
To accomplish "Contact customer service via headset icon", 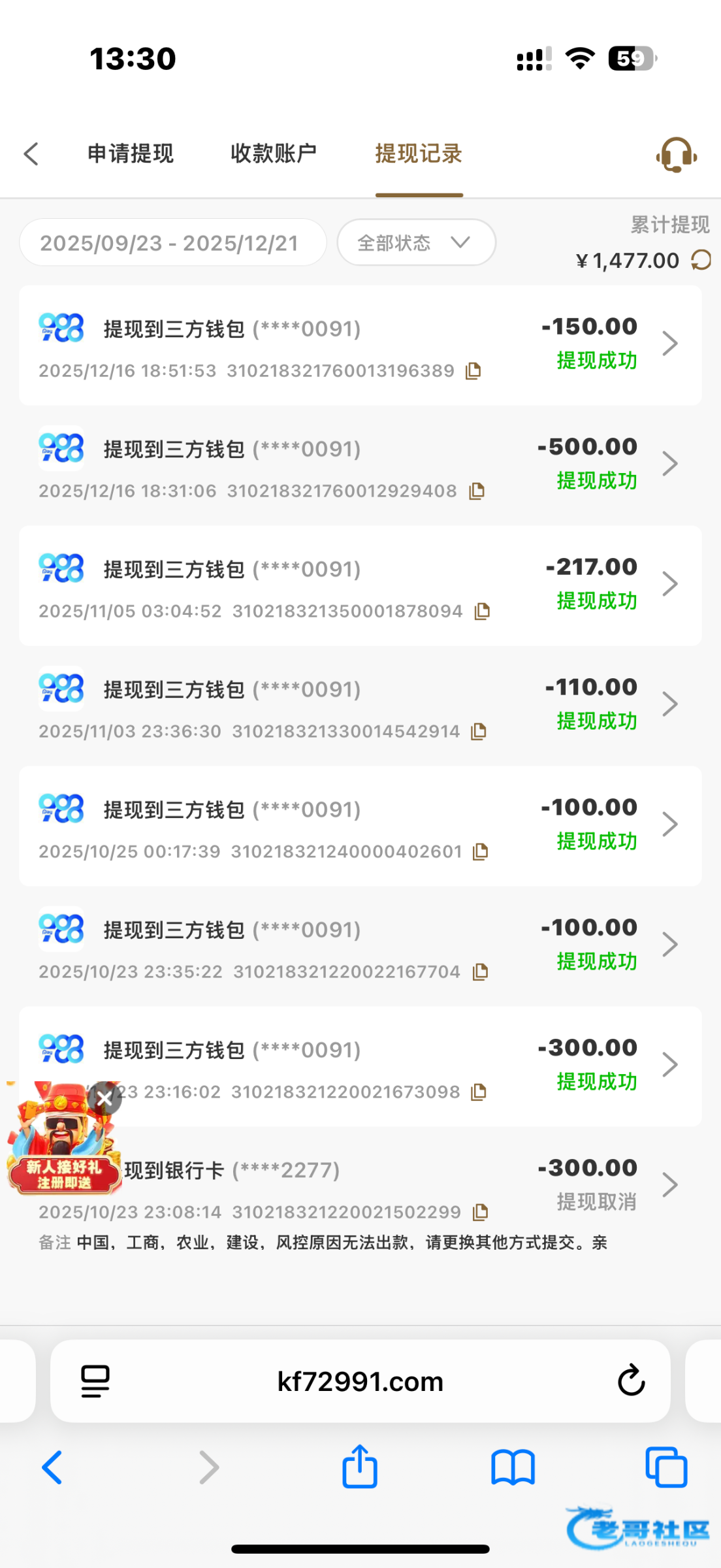I will 676,155.
